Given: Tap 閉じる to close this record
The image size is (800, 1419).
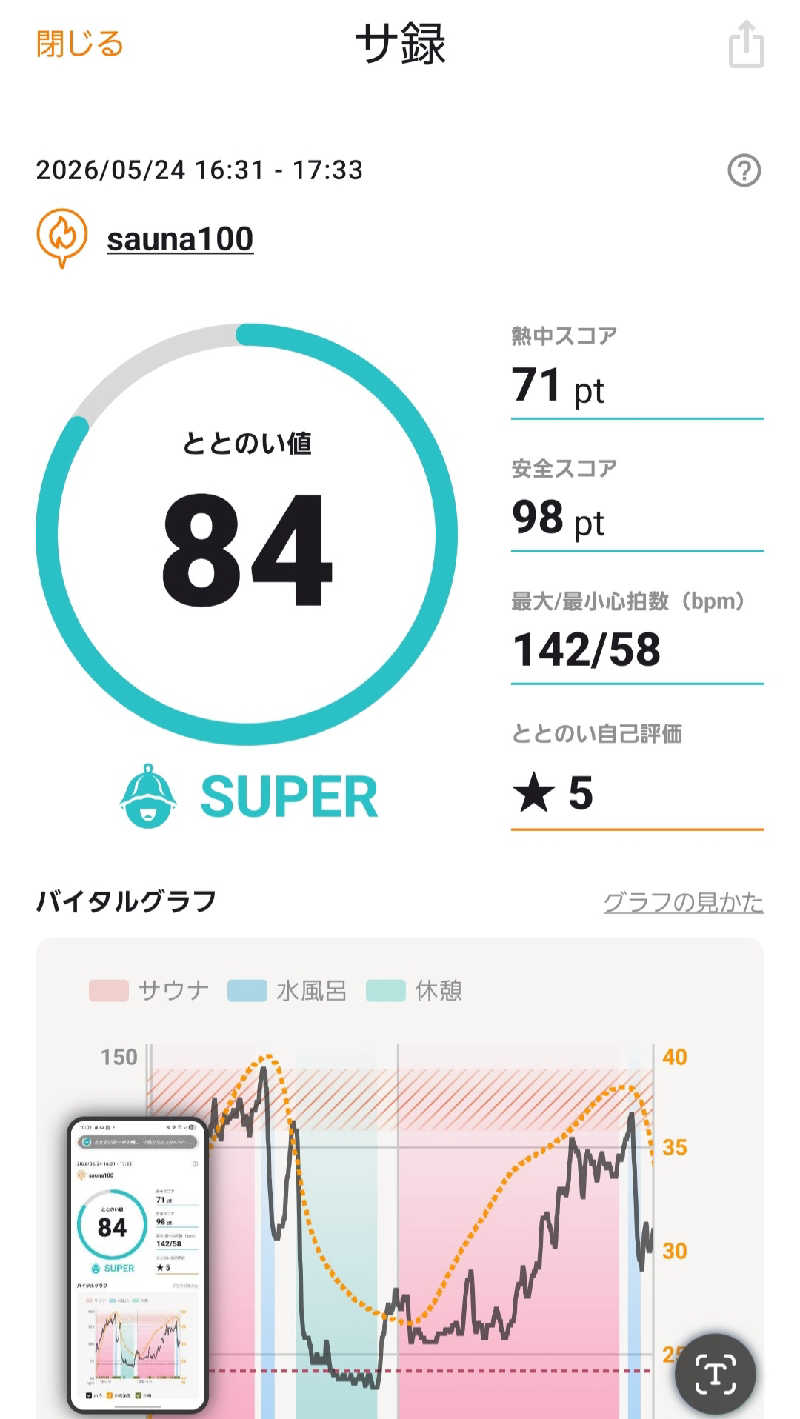Looking at the screenshot, I should [x=80, y=44].
